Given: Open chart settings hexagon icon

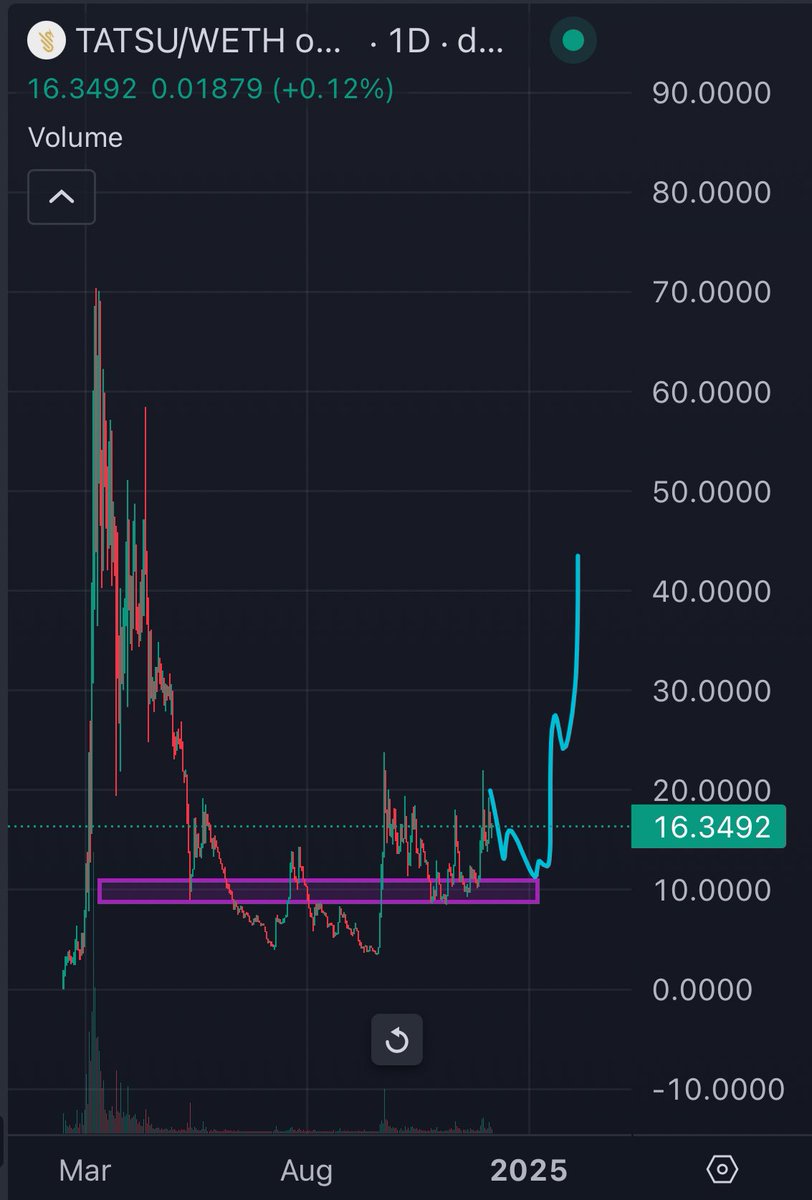Looking at the screenshot, I should (721, 1168).
